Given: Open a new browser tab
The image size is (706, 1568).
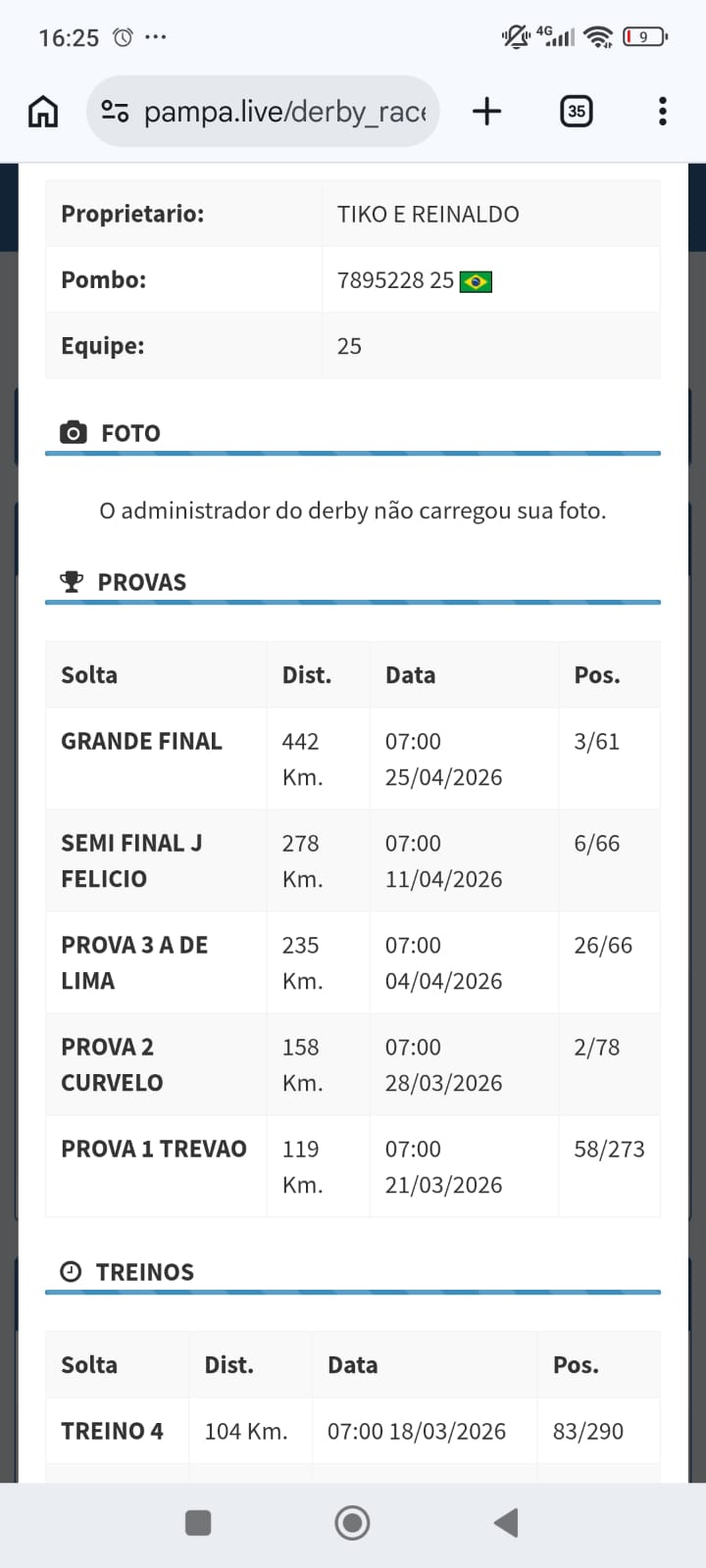Looking at the screenshot, I should (486, 112).
